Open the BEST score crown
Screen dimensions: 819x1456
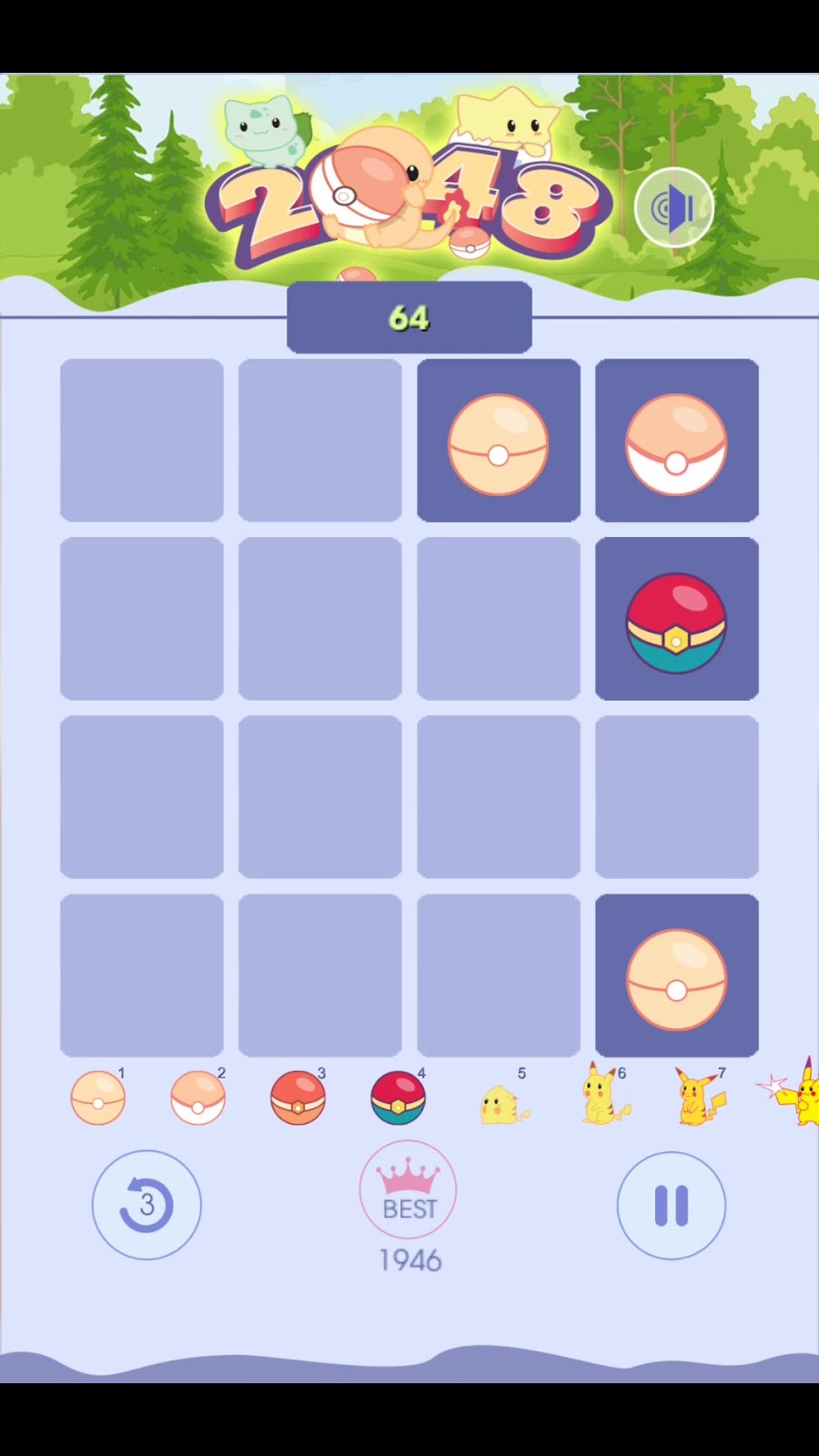click(x=409, y=1190)
